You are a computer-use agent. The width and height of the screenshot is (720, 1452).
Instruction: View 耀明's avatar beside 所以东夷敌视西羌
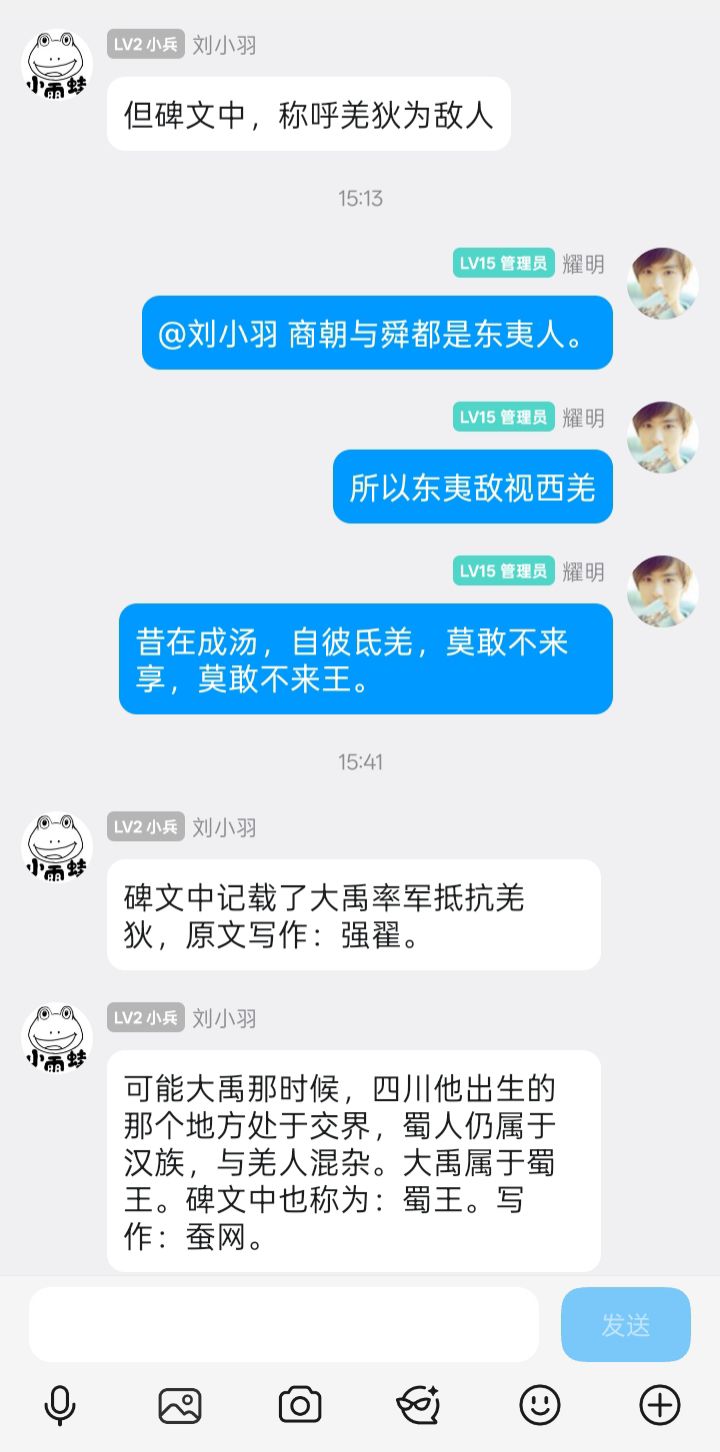coord(663,437)
